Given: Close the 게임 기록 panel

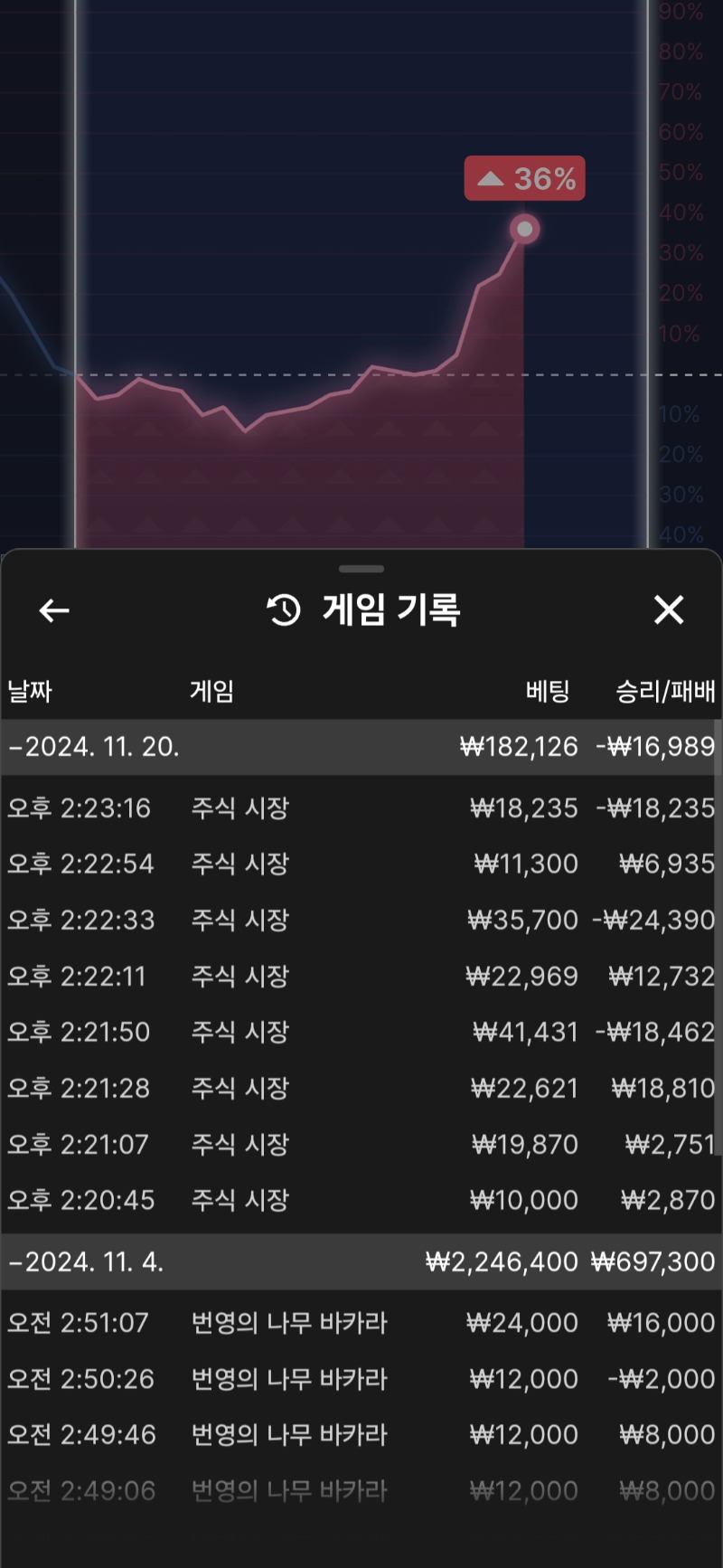Looking at the screenshot, I should [669, 610].
